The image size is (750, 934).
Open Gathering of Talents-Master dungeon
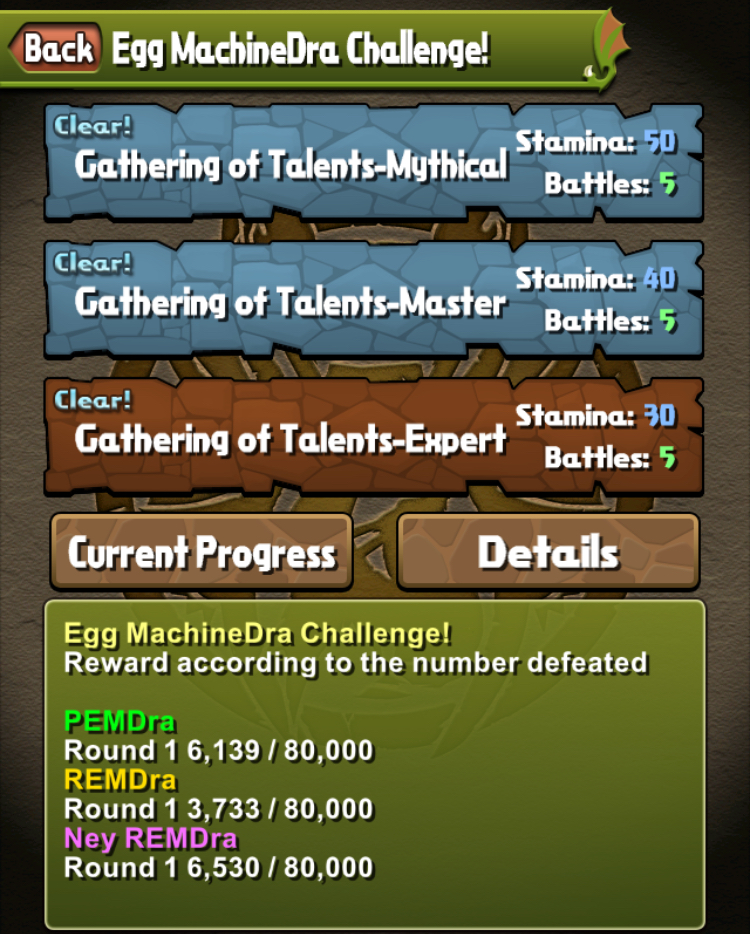(372, 299)
